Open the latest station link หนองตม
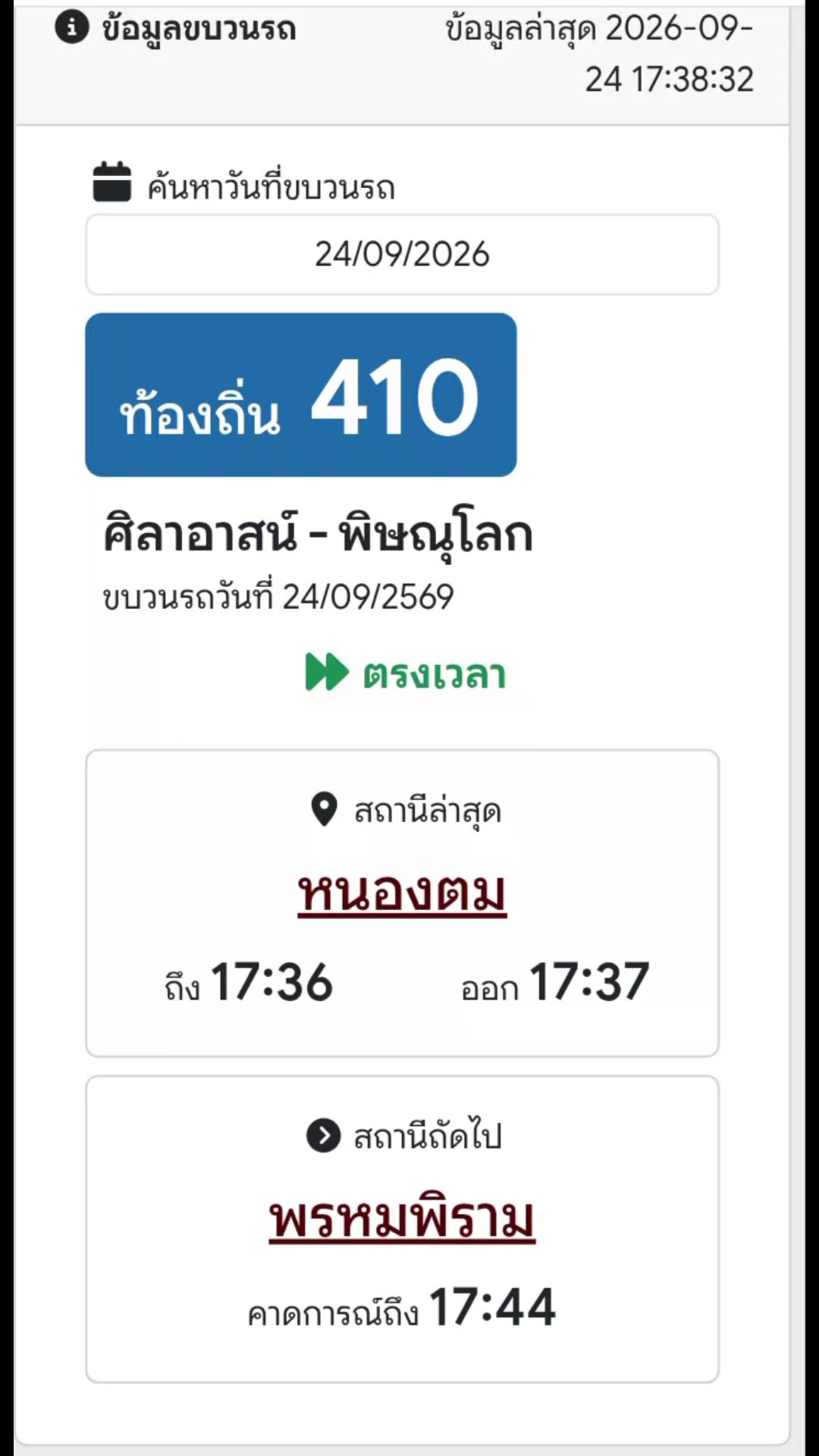Screen dimensions: 819x1456 pyautogui.click(x=402, y=893)
